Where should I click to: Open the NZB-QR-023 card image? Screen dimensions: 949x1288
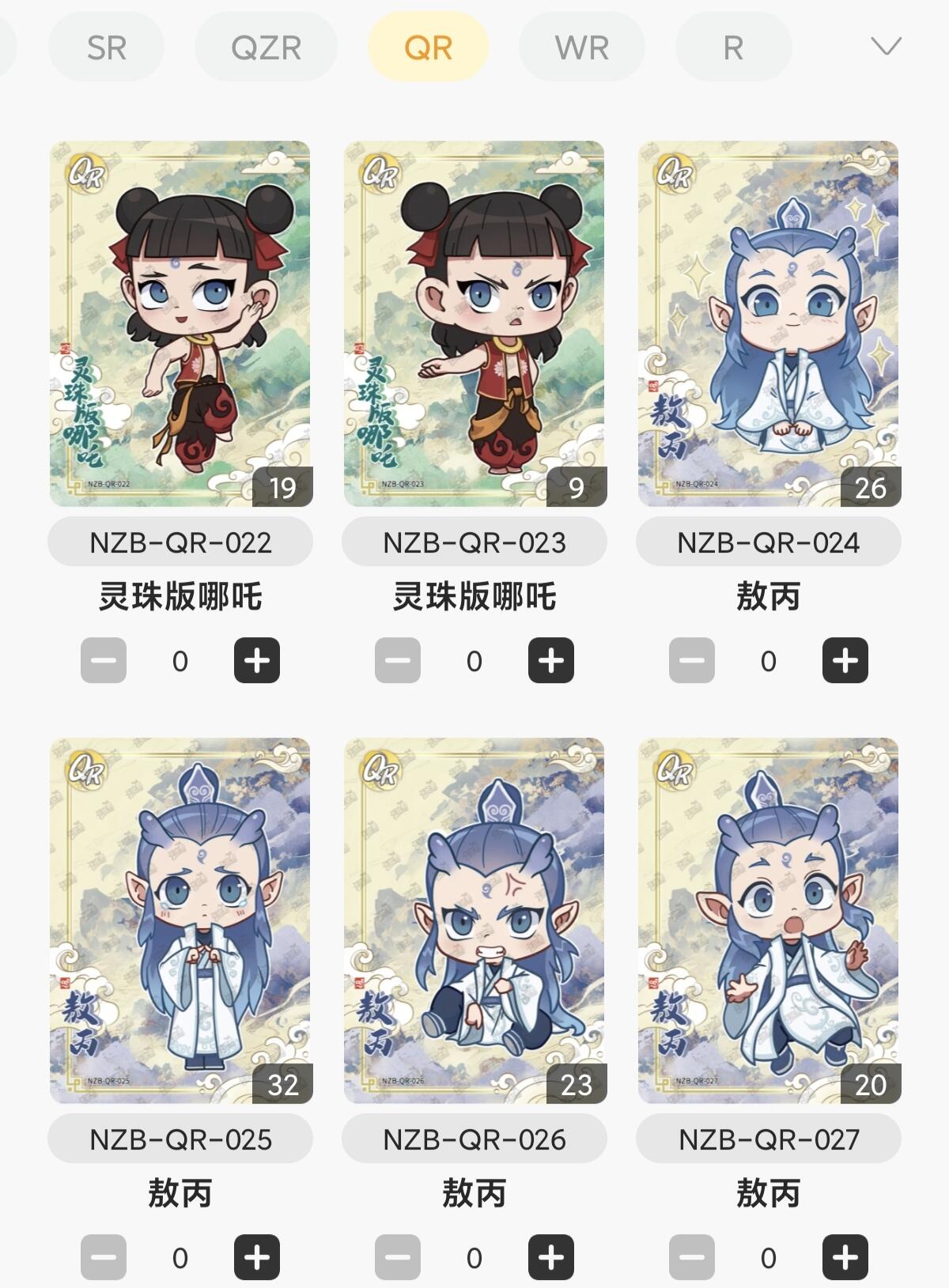click(475, 323)
